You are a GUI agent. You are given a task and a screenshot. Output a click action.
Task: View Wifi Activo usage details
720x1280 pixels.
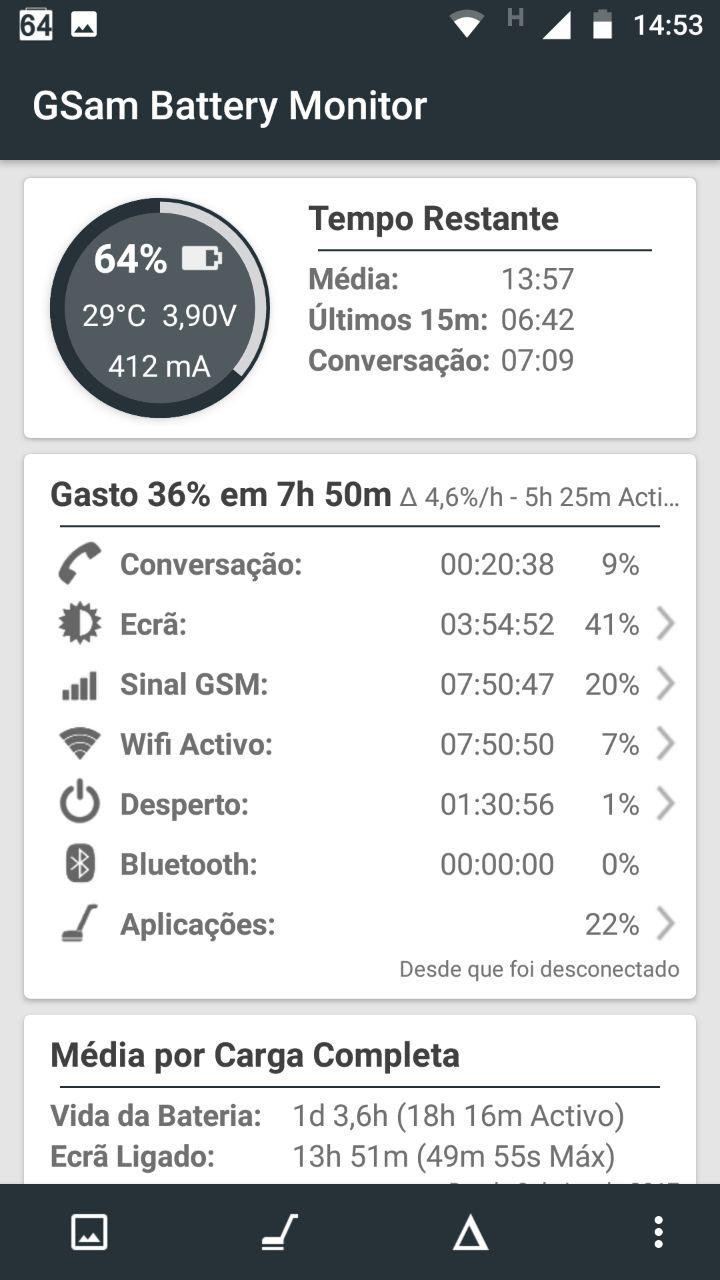pyautogui.click(x=360, y=745)
